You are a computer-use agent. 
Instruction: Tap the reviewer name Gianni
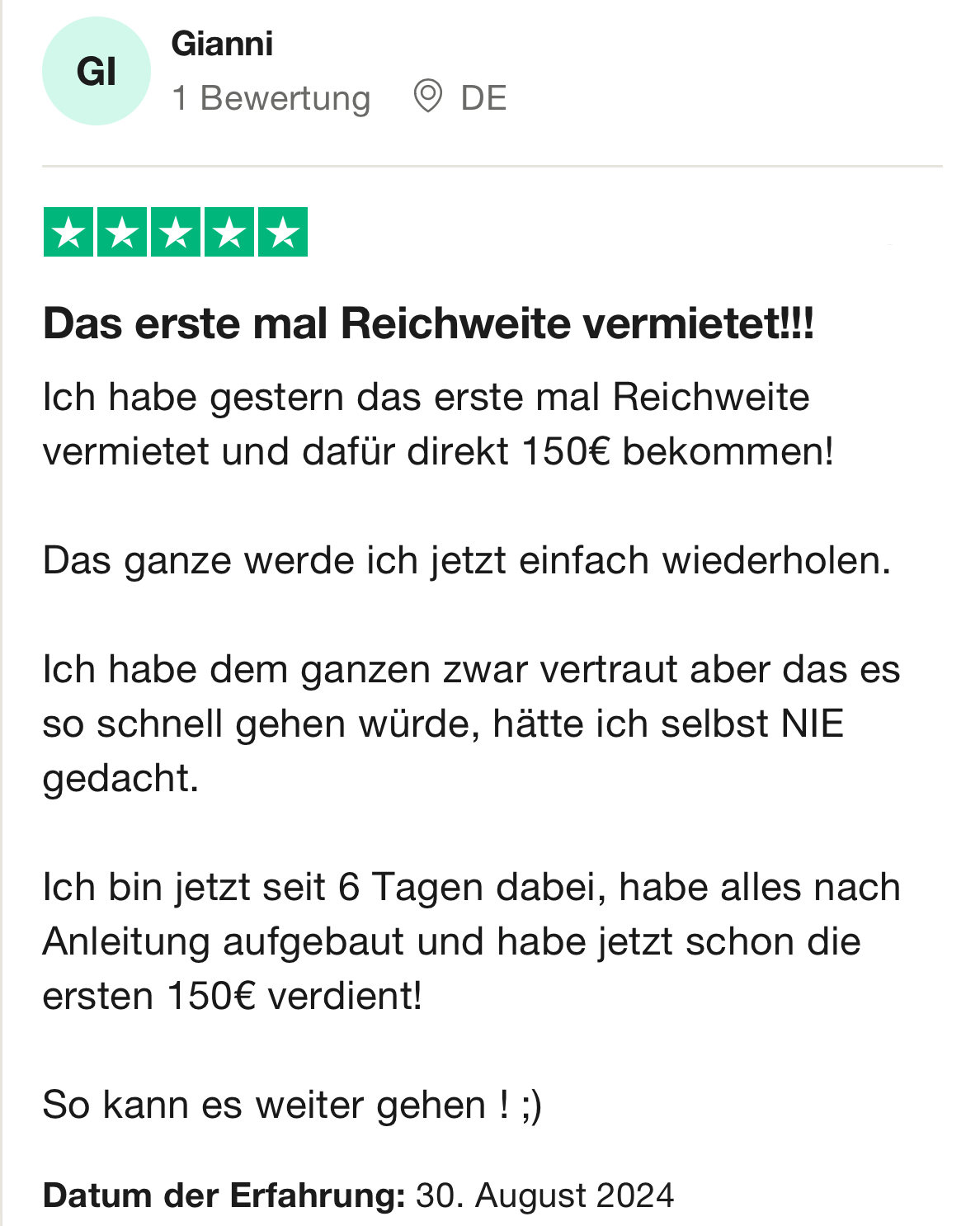pos(222,44)
